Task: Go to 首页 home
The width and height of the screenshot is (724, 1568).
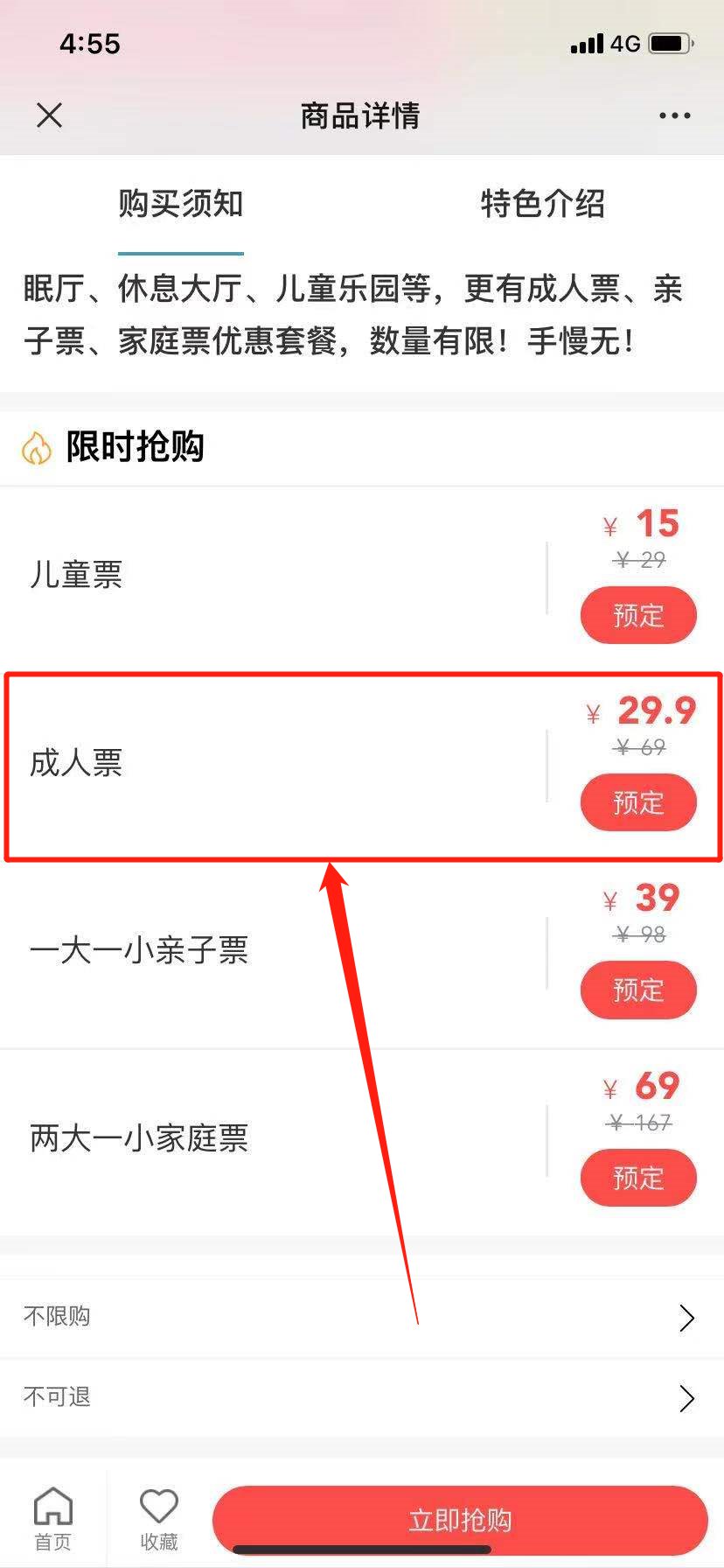Action: click(53, 1518)
